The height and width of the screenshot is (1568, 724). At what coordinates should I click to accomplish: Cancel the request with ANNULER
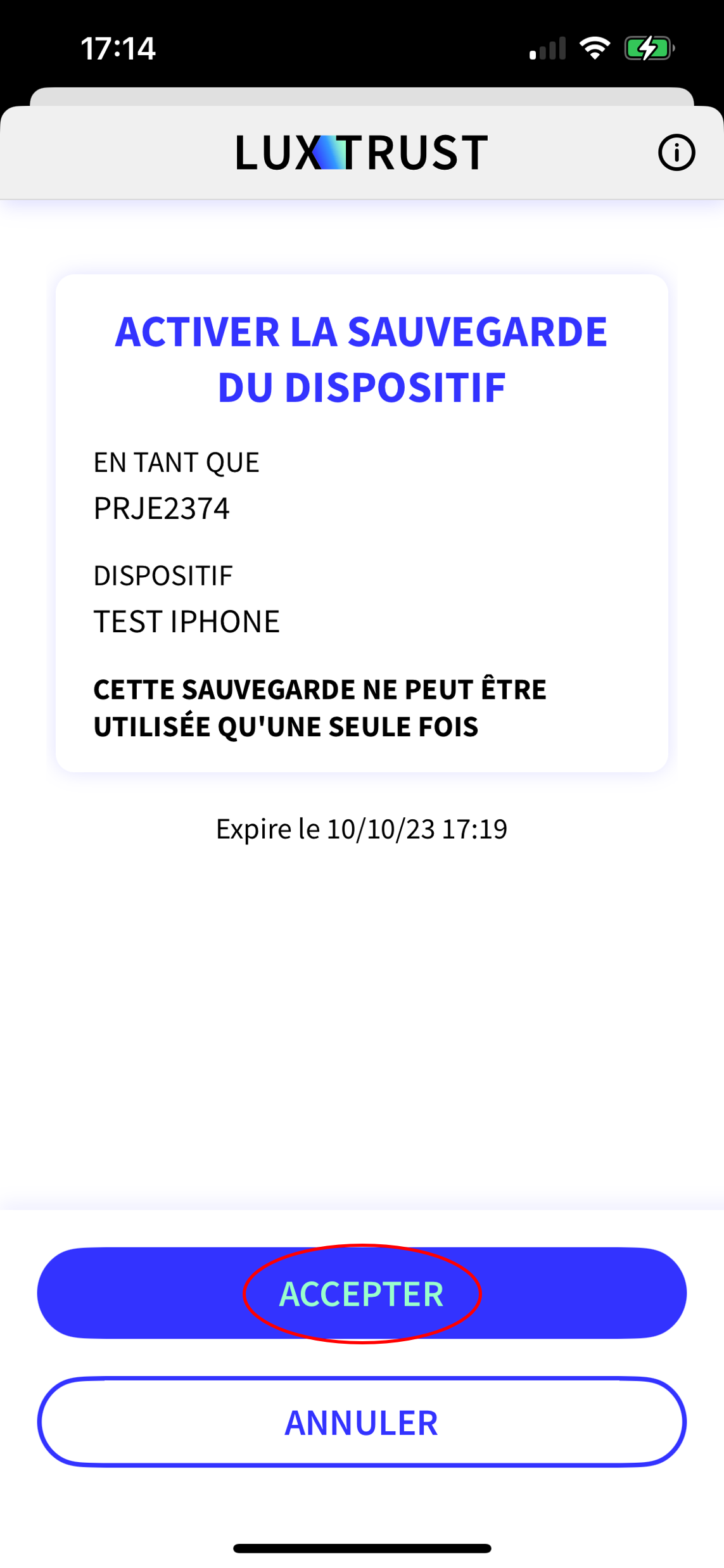tap(362, 1422)
